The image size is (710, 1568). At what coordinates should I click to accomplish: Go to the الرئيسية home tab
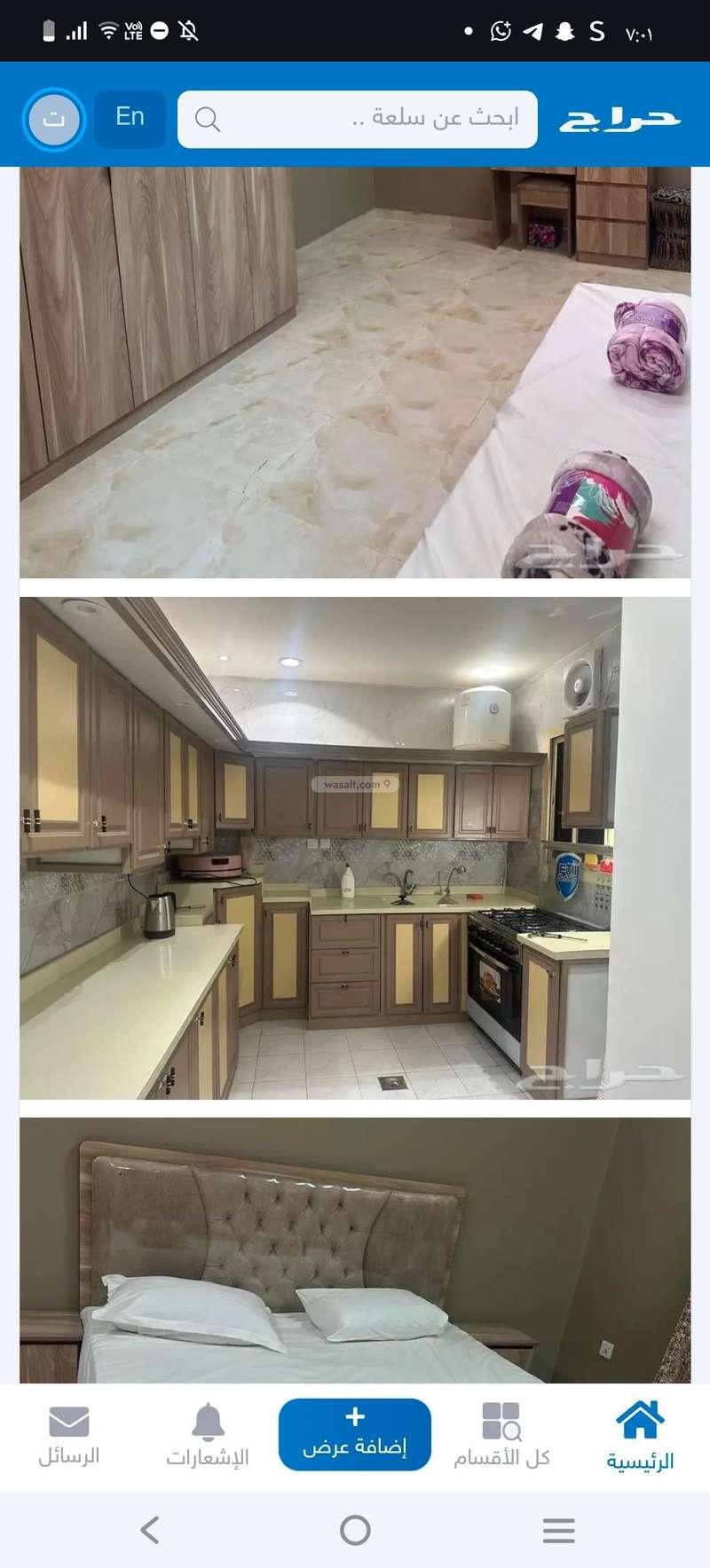(640, 1436)
